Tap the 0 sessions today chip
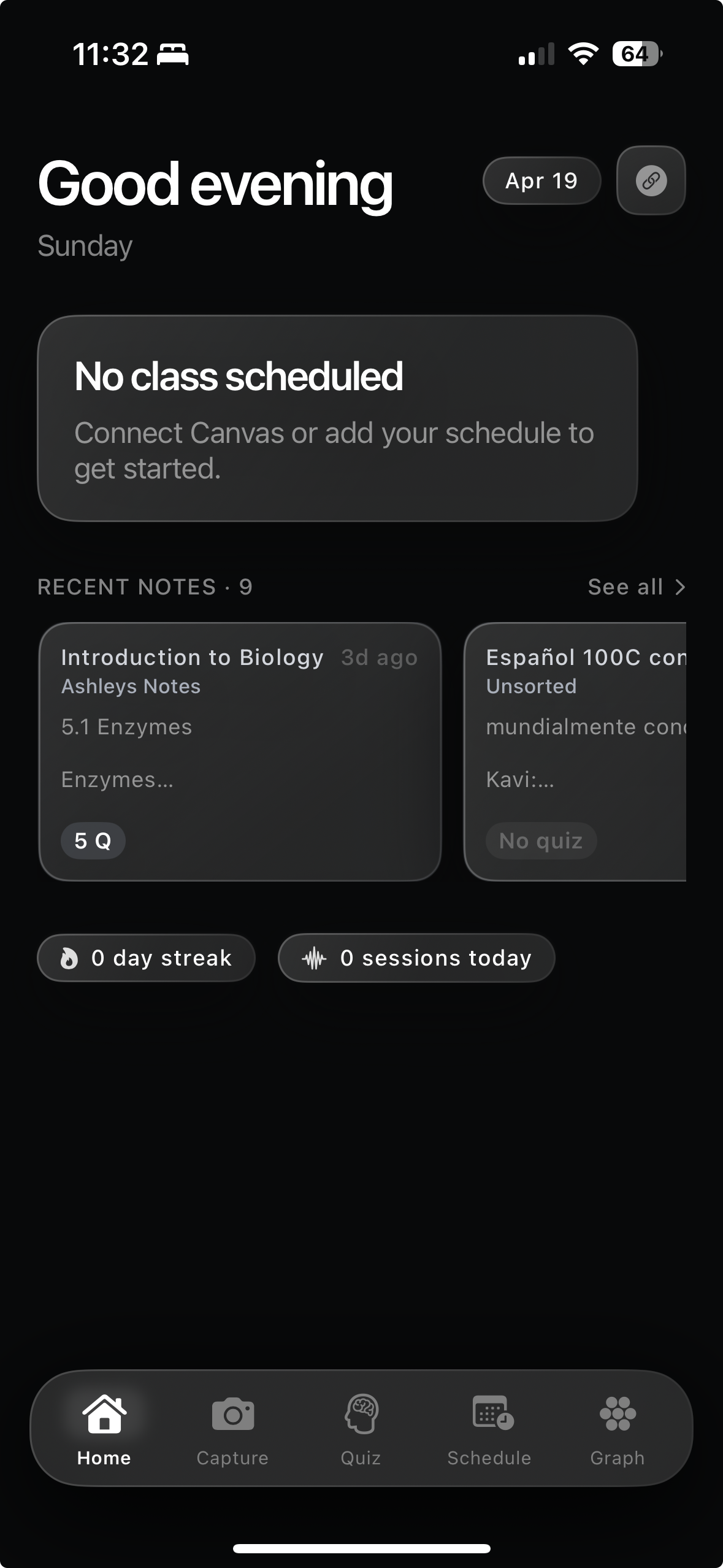This screenshot has height=1568, width=723. pyautogui.click(x=416, y=958)
